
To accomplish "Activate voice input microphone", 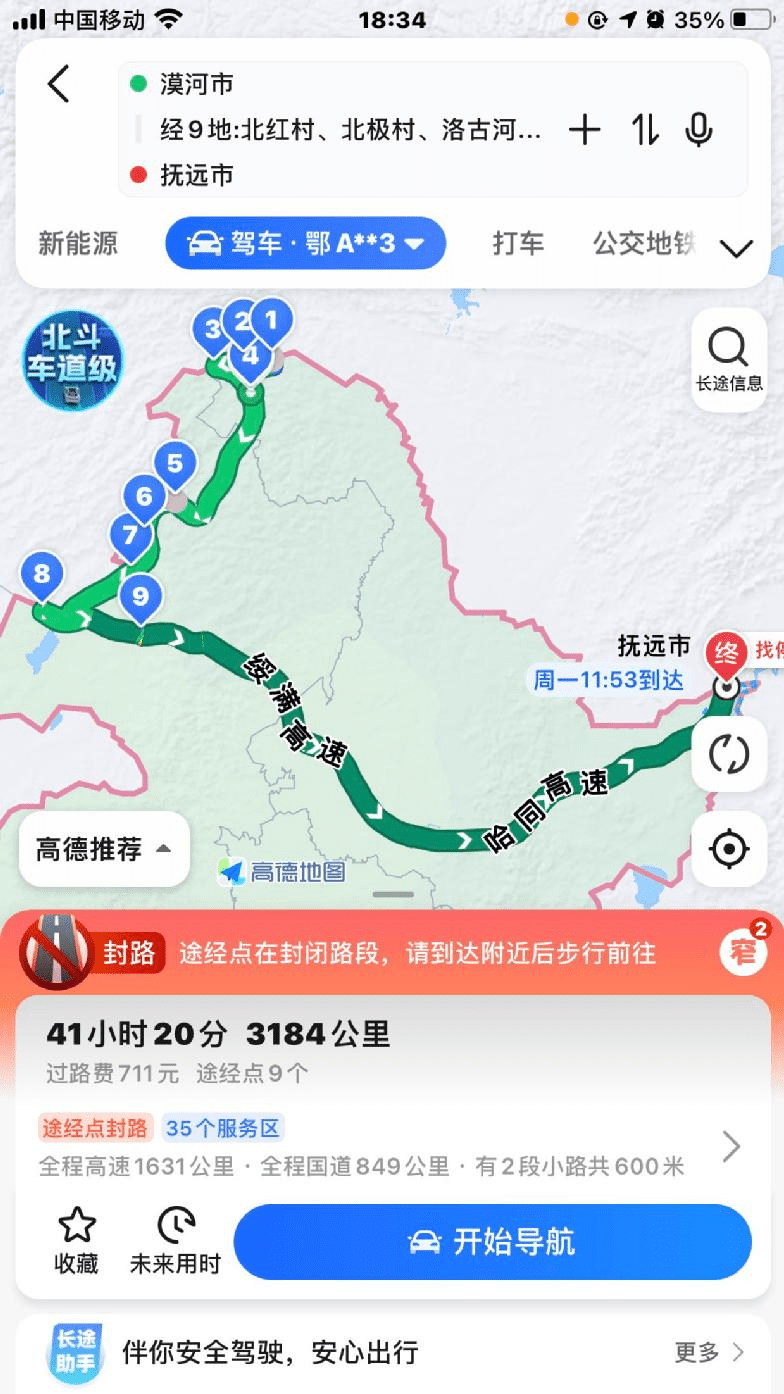I will pyautogui.click(x=699, y=130).
